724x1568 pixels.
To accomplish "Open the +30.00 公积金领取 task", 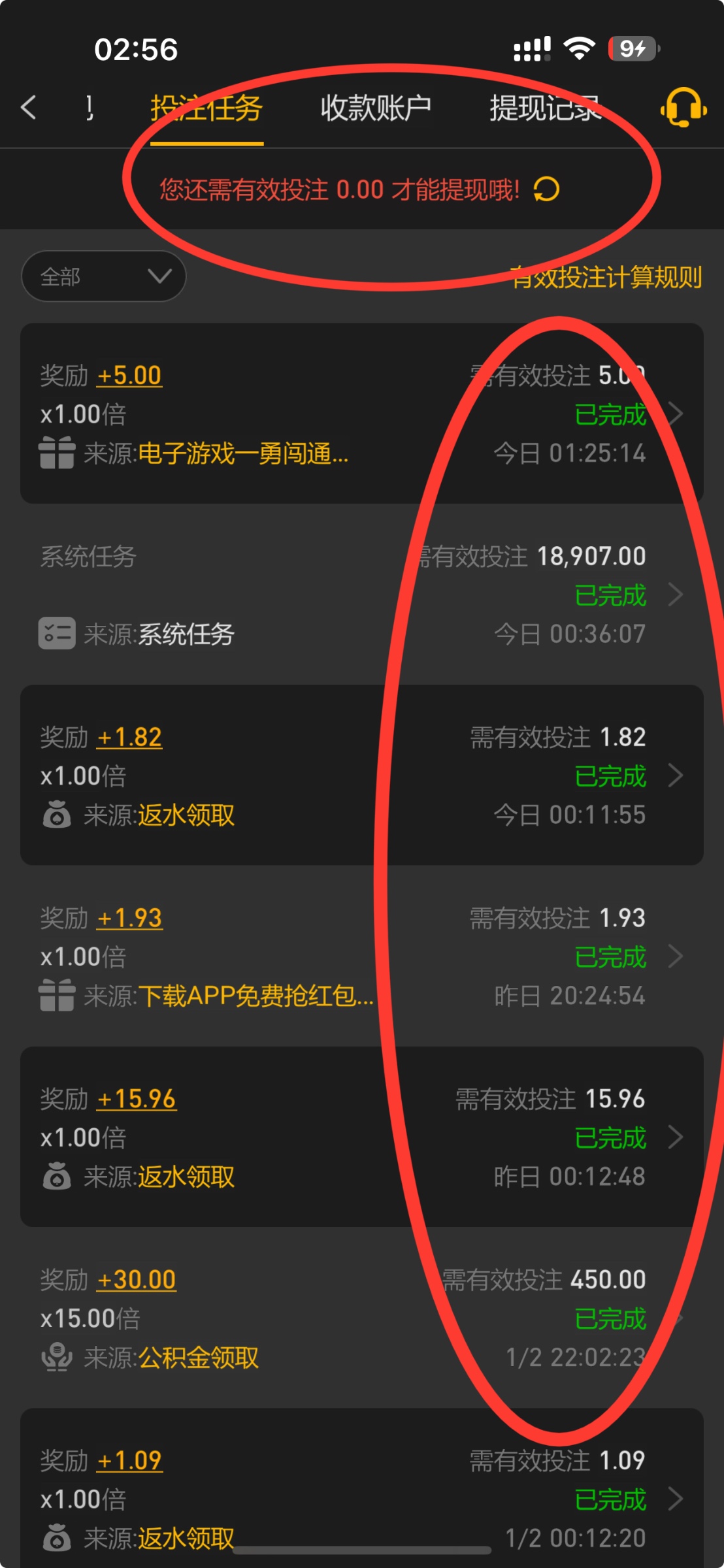I will click(361, 1318).
